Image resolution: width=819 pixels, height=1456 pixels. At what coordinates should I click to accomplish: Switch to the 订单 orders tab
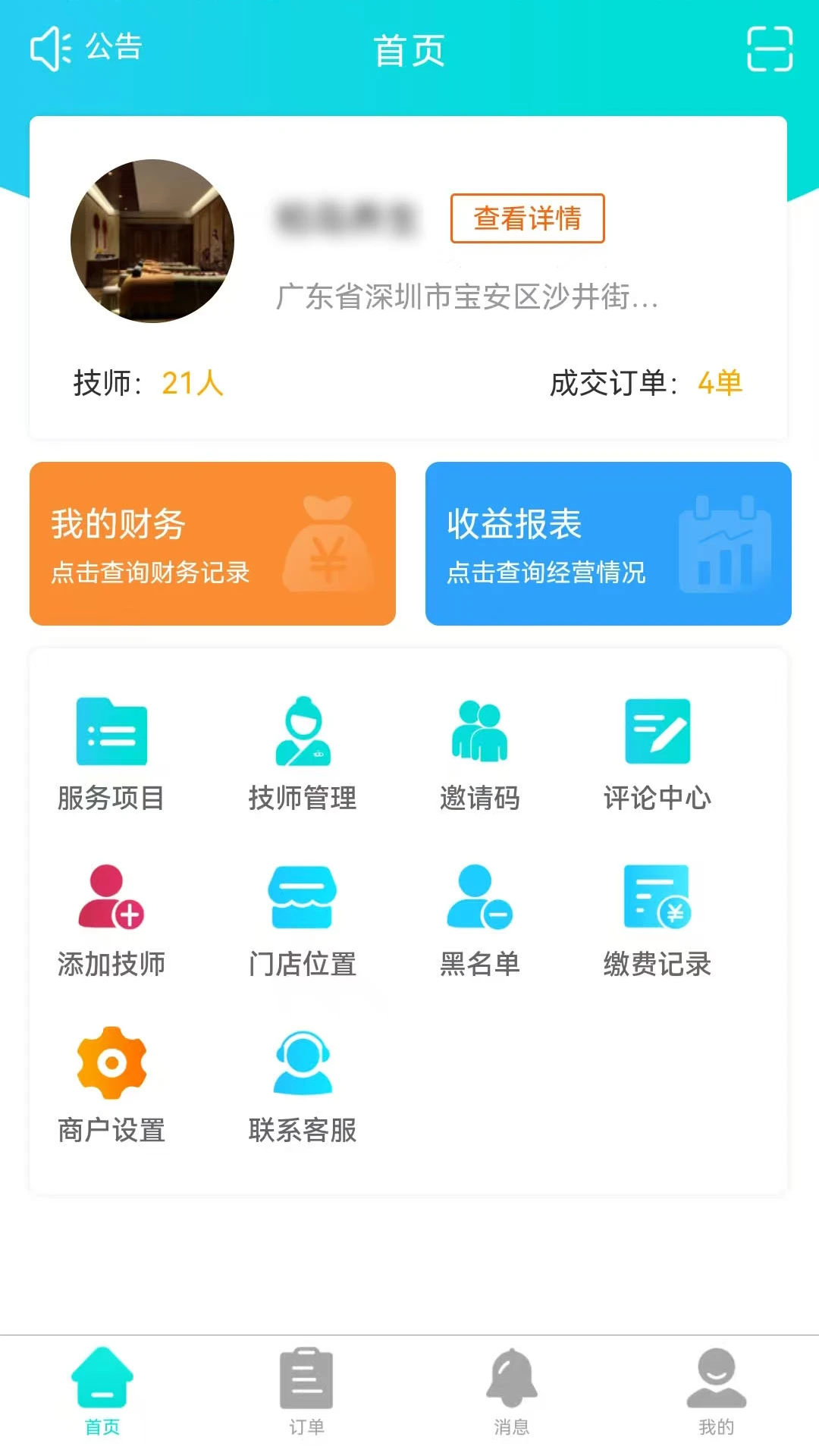[x=306, y=1395]
